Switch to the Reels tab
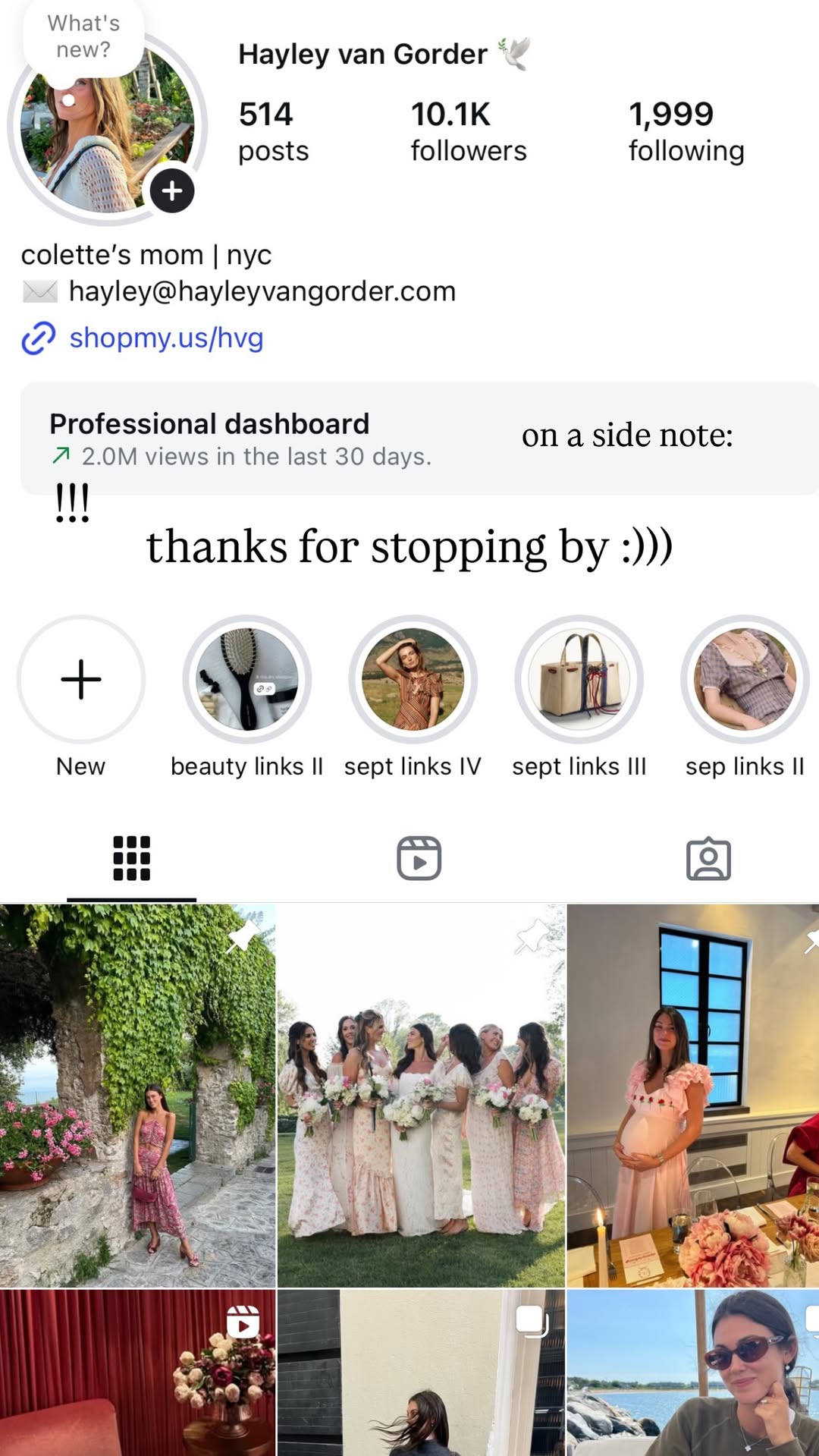Viewport: 819px width, 1456px height. tap(419, 858)
